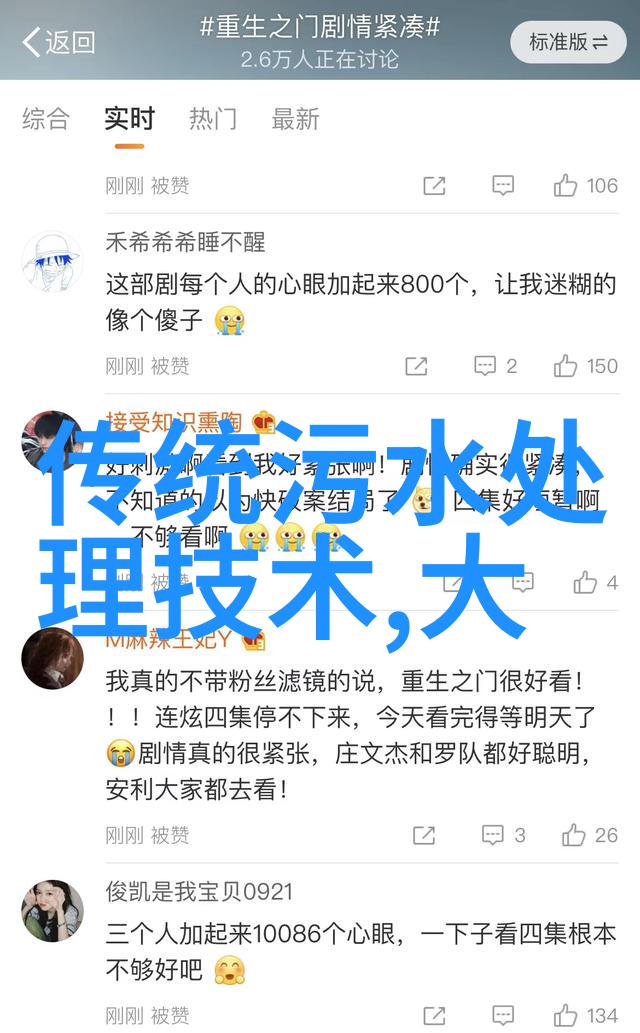Share the post with 26 likes
640x1033 pixels.
tap(424, 835)
